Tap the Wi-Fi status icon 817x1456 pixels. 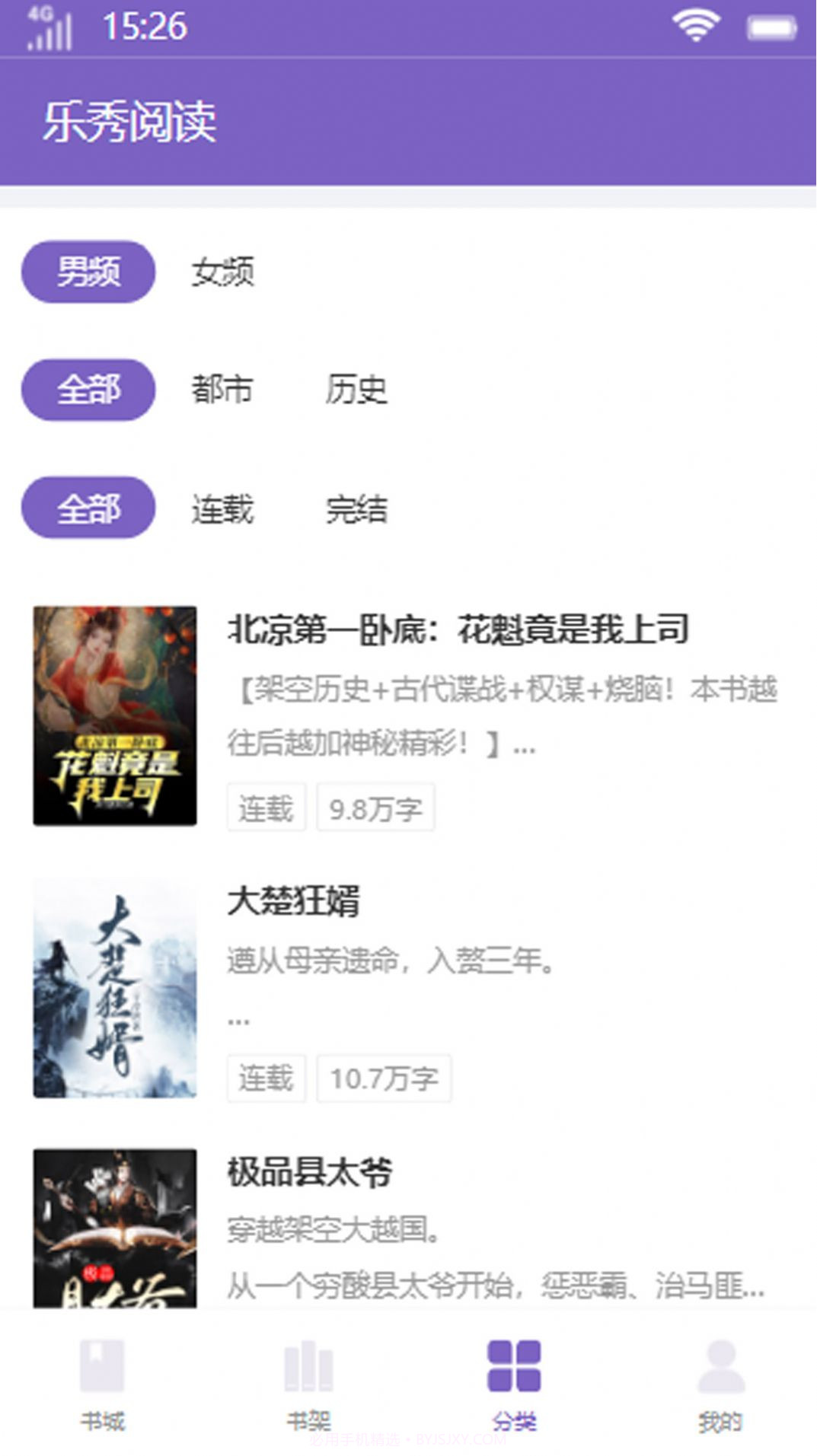(x=695, y=24)
